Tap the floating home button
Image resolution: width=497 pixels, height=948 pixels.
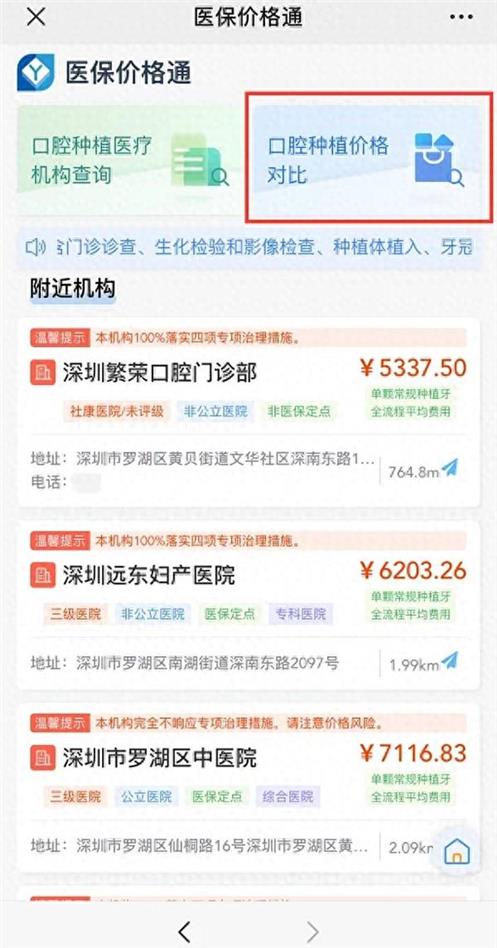pyautogui.click(x=458, y=851)
